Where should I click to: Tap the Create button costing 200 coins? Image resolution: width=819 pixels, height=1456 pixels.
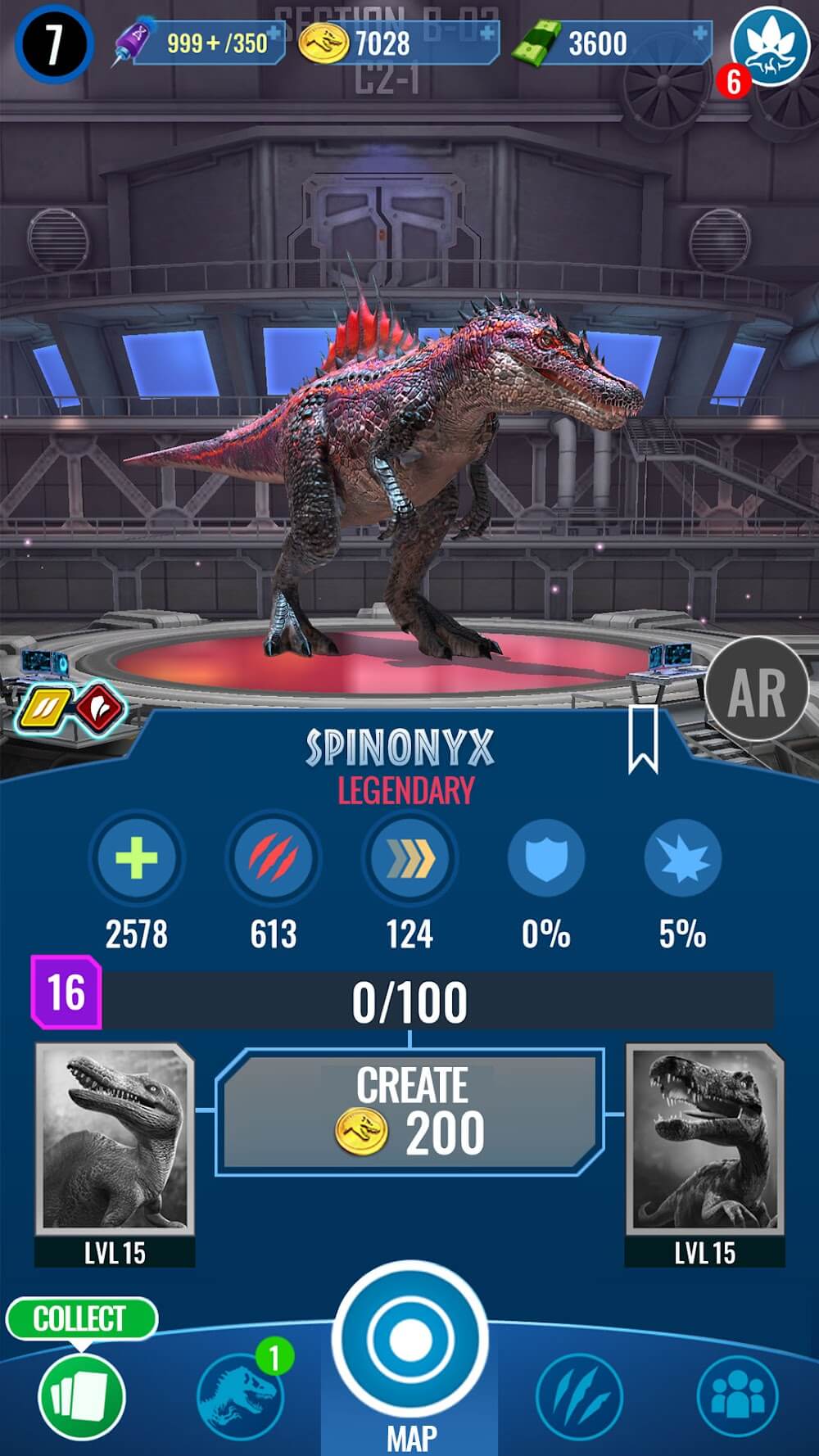(x=409, y=1112)
